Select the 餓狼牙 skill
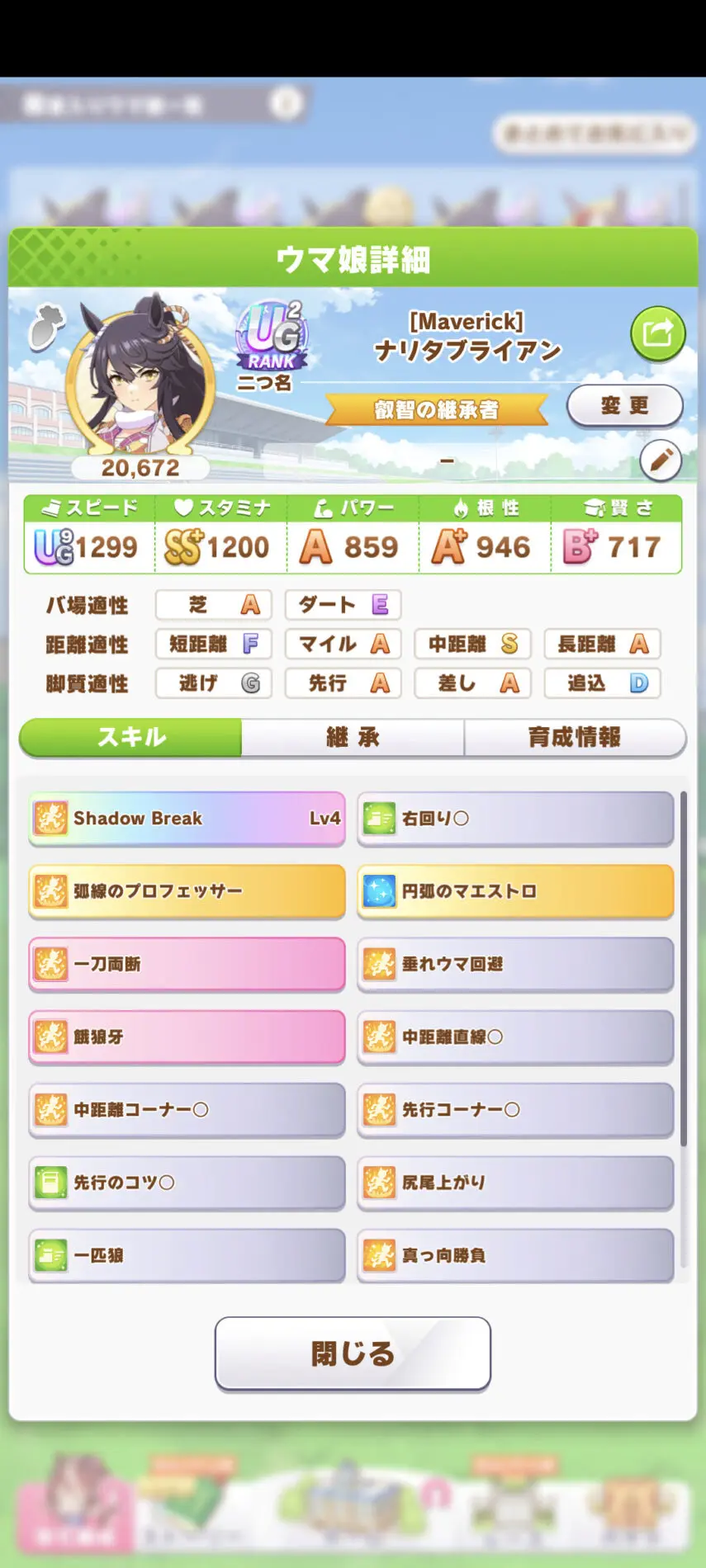Image resolution: width=706 pixels, height=1568 pixels. pos(187,1037)
